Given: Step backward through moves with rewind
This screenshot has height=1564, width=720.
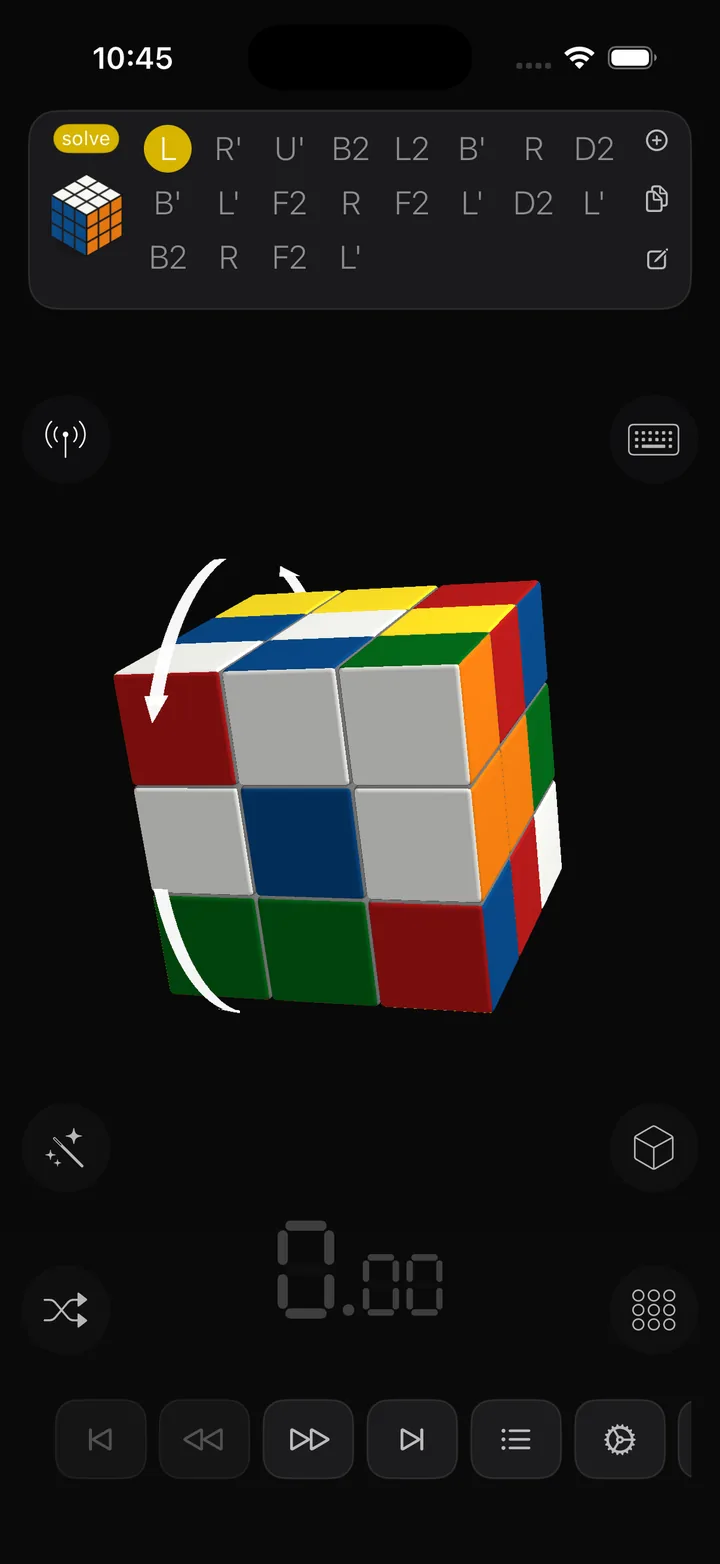Looking at the screenshot, I should (x=204, y=1440).
